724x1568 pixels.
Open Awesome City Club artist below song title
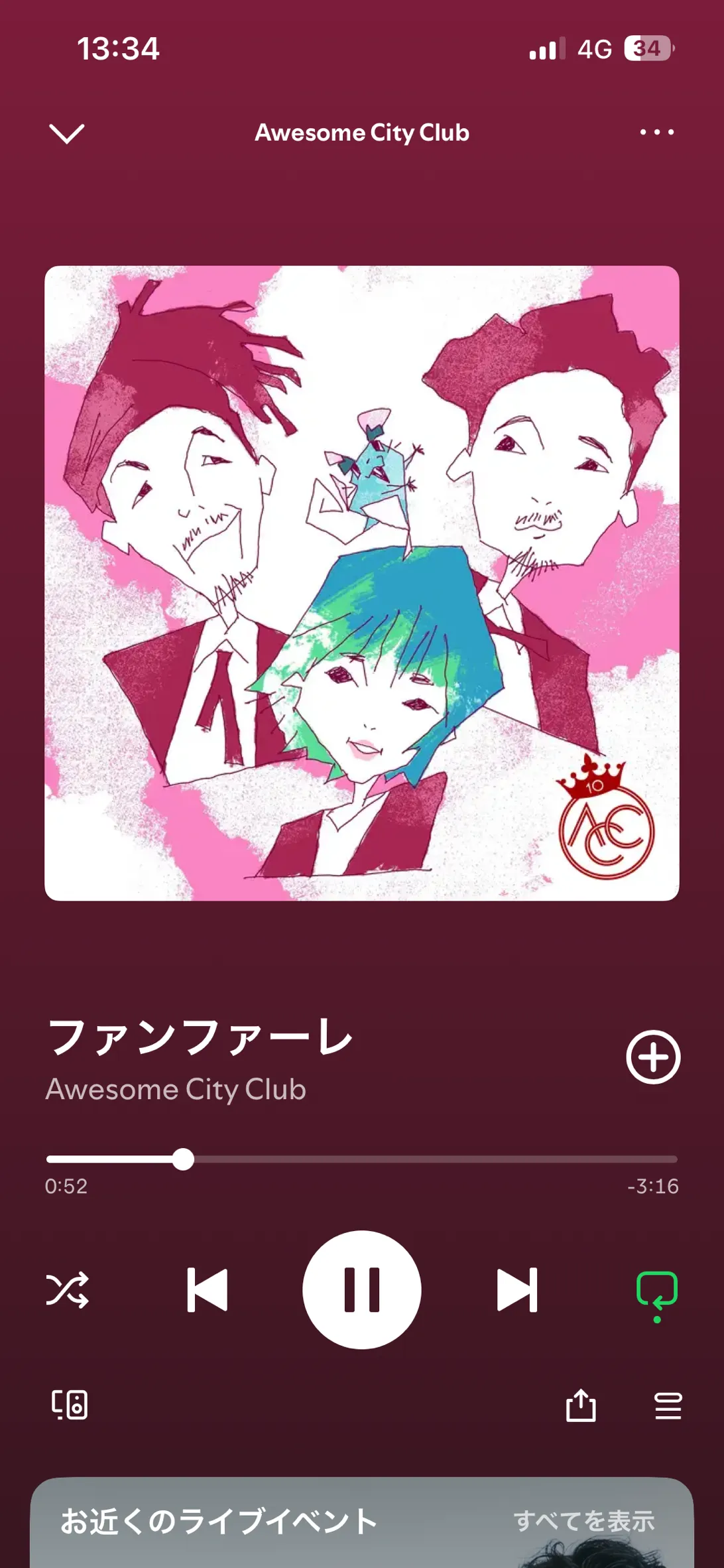pos(176,1089)
